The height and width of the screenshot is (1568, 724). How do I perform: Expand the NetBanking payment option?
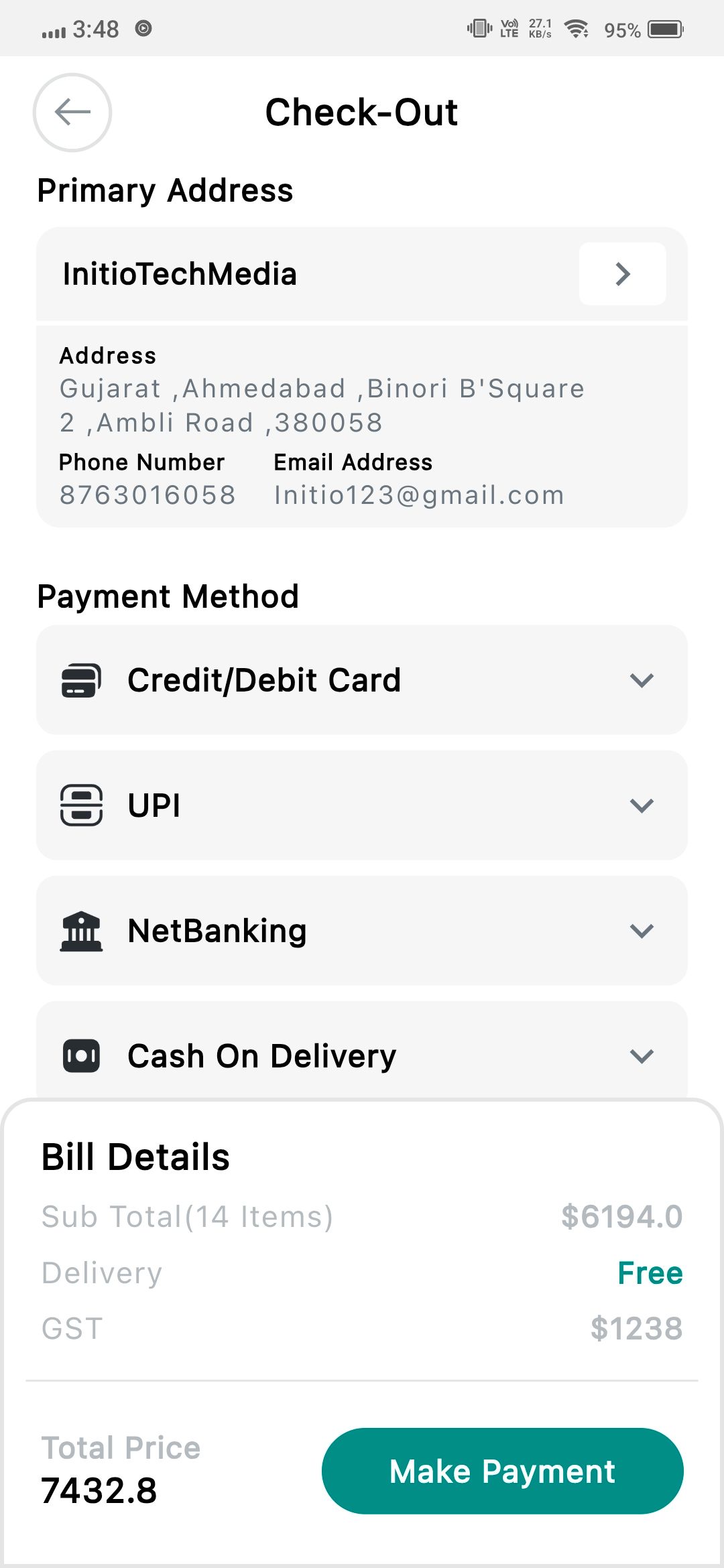[x=641, y=931]
